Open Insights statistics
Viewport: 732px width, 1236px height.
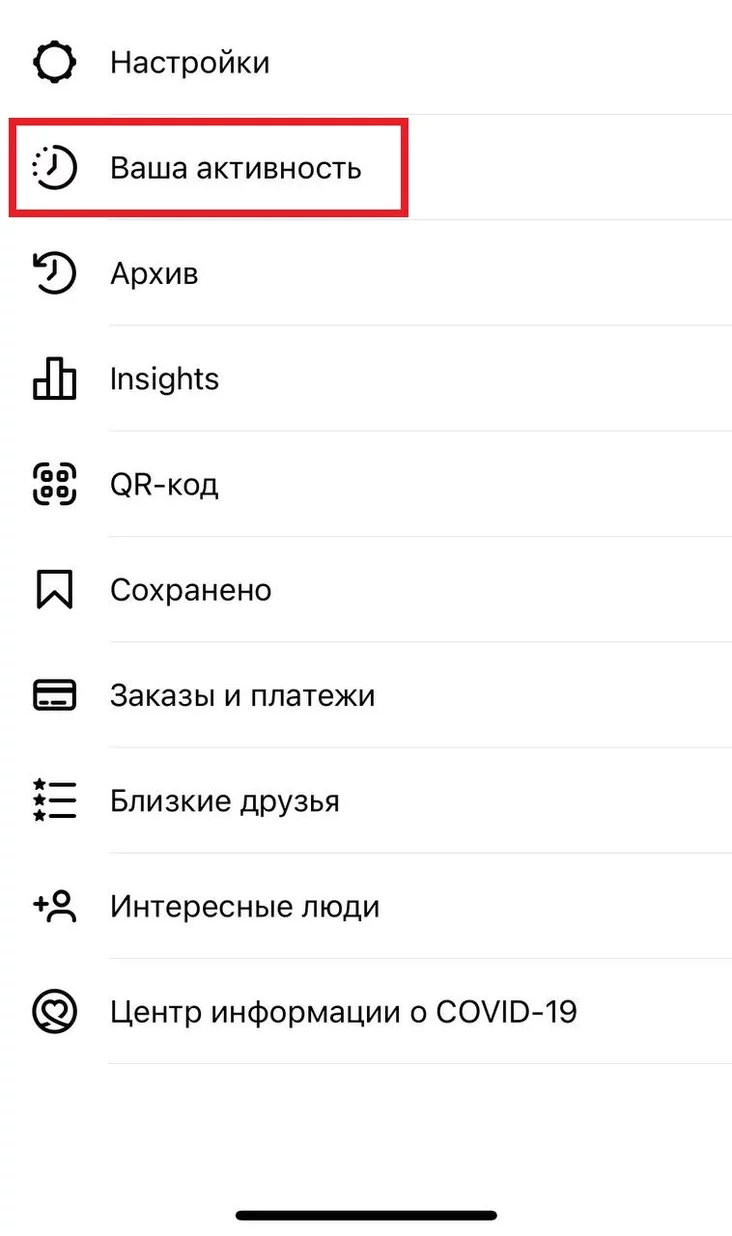coord(164,379)
